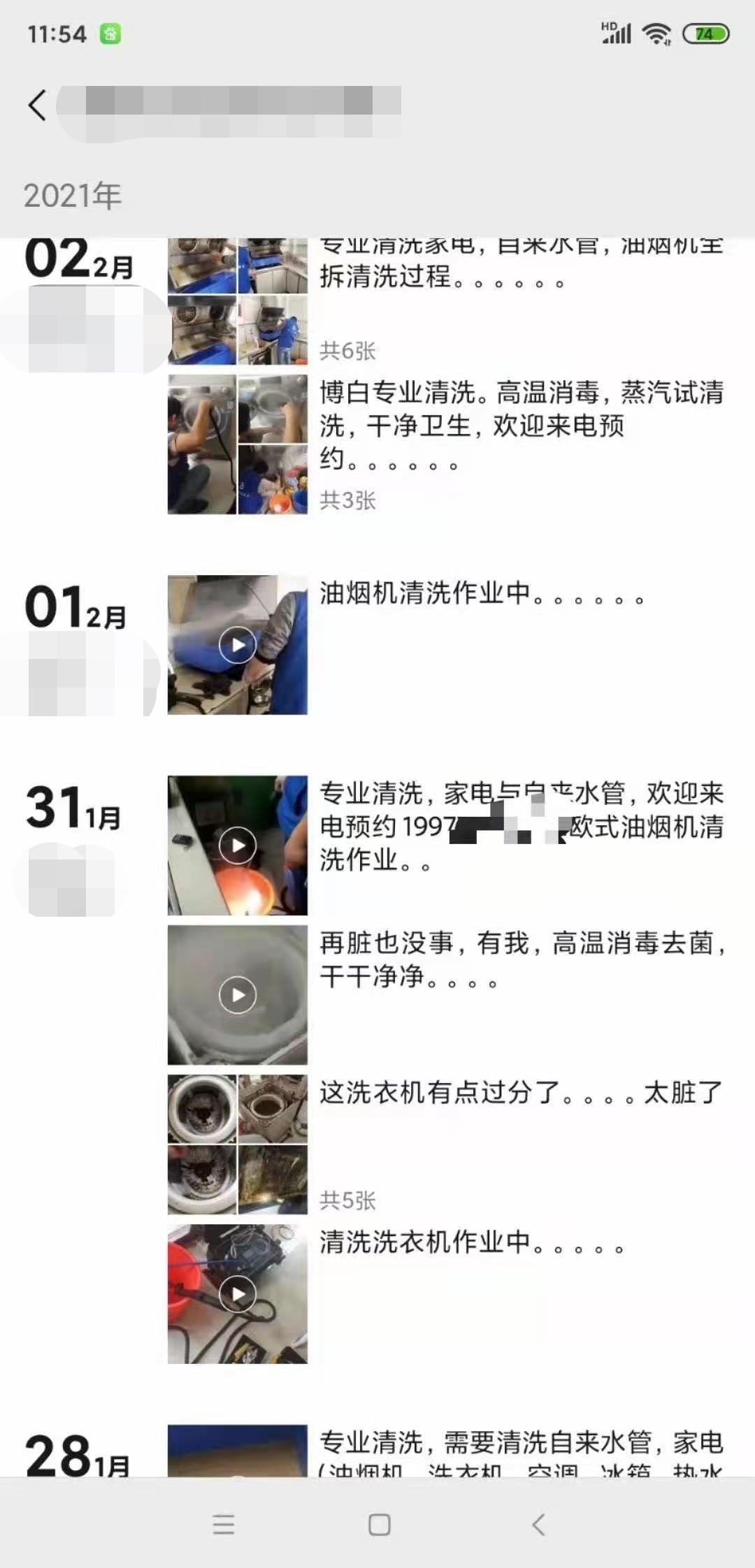The height and width of the screenshot is (1568, 755).
Task: Play the 油烟机清洗作业中 video
Action: (236, 644)
